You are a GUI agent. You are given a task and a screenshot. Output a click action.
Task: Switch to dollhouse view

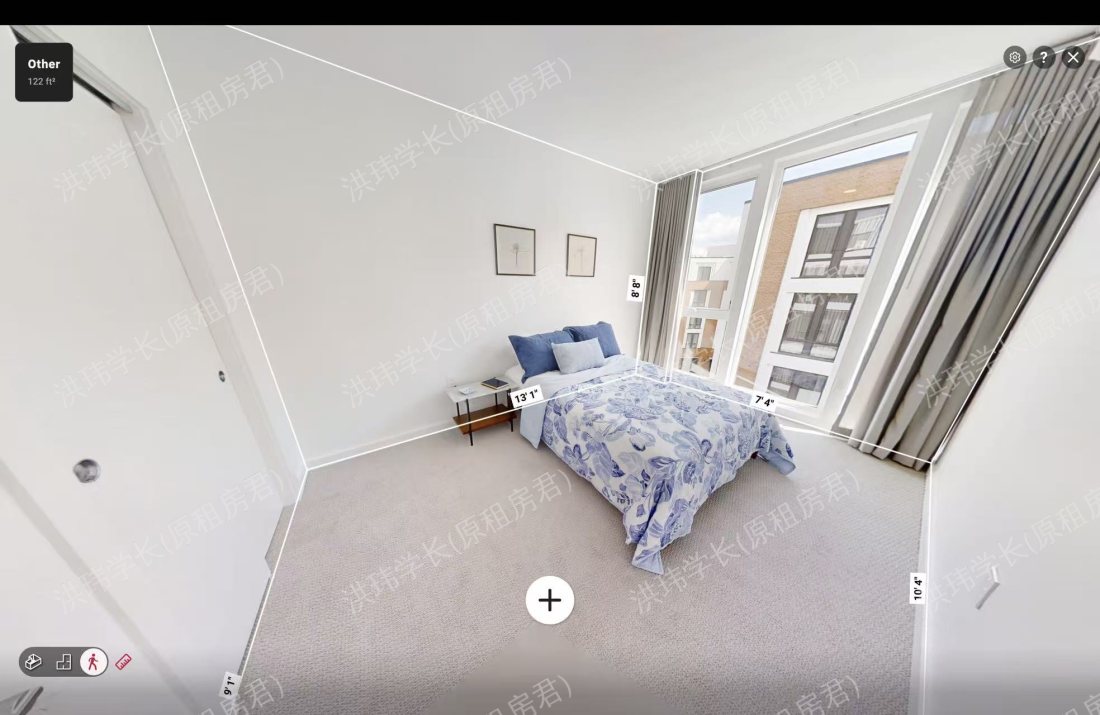coord(33,662)
